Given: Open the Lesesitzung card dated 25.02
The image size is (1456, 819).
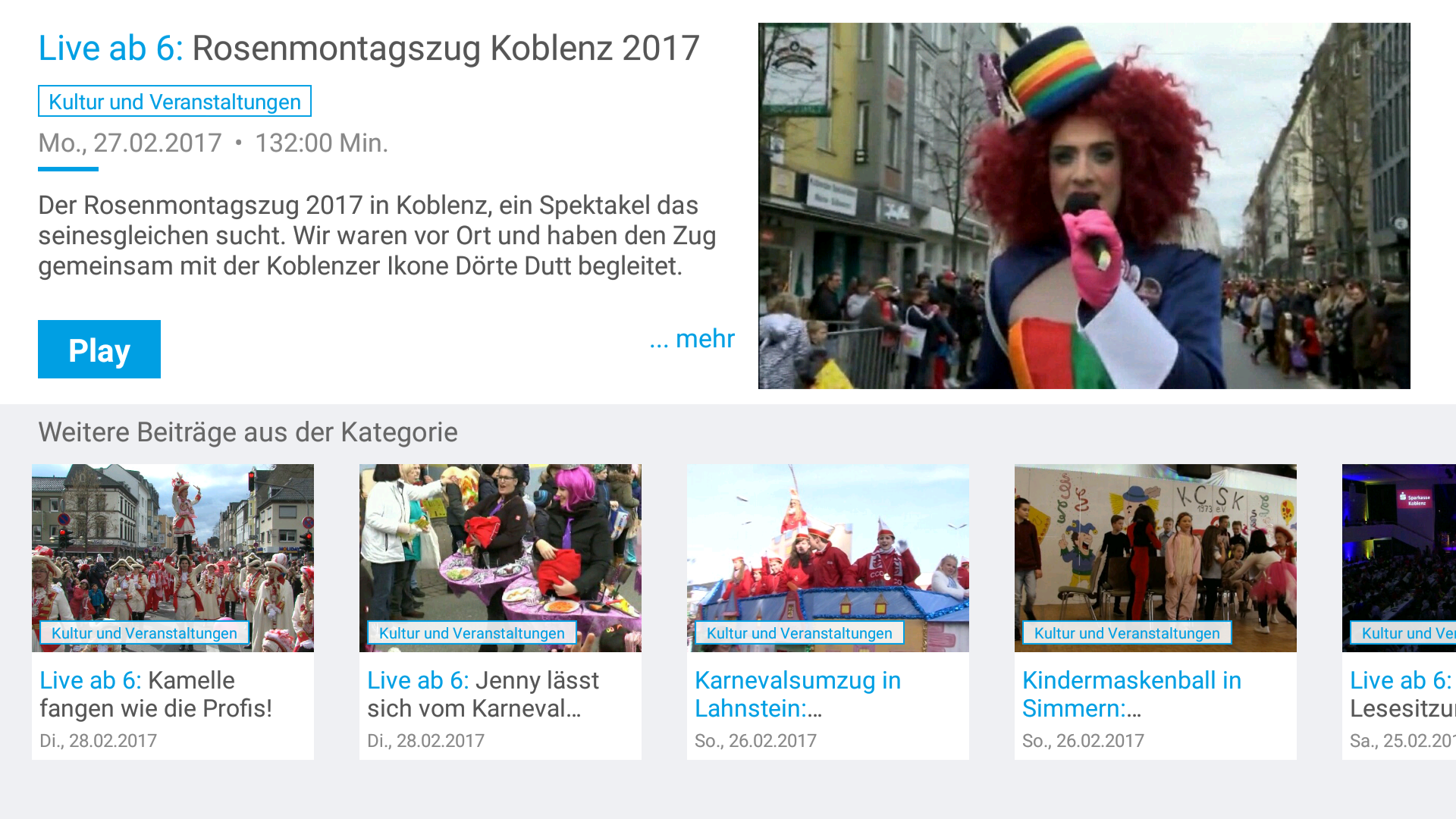Looking at the screenshot, I should 1399,612.
